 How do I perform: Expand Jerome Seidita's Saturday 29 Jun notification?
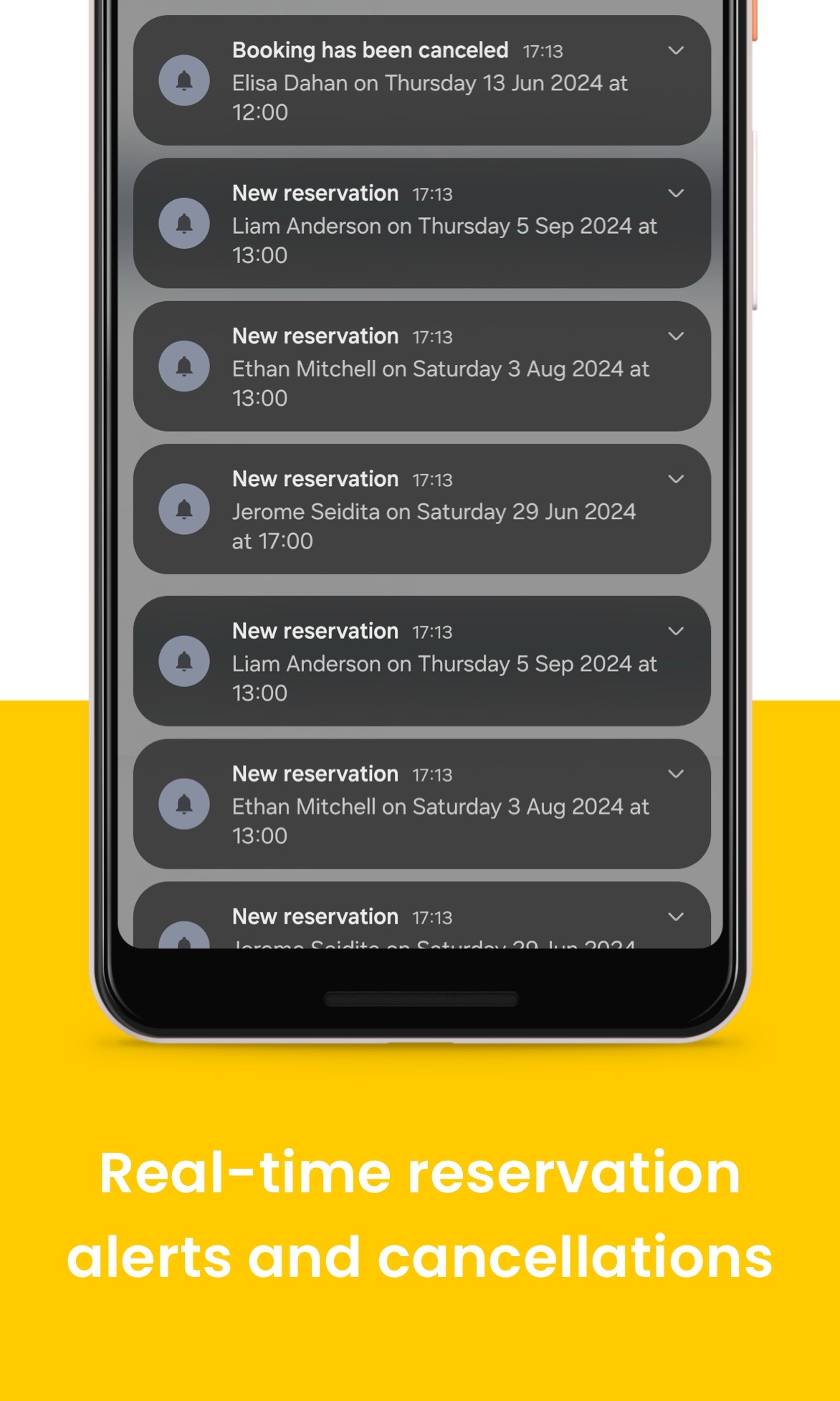(674, 479)
